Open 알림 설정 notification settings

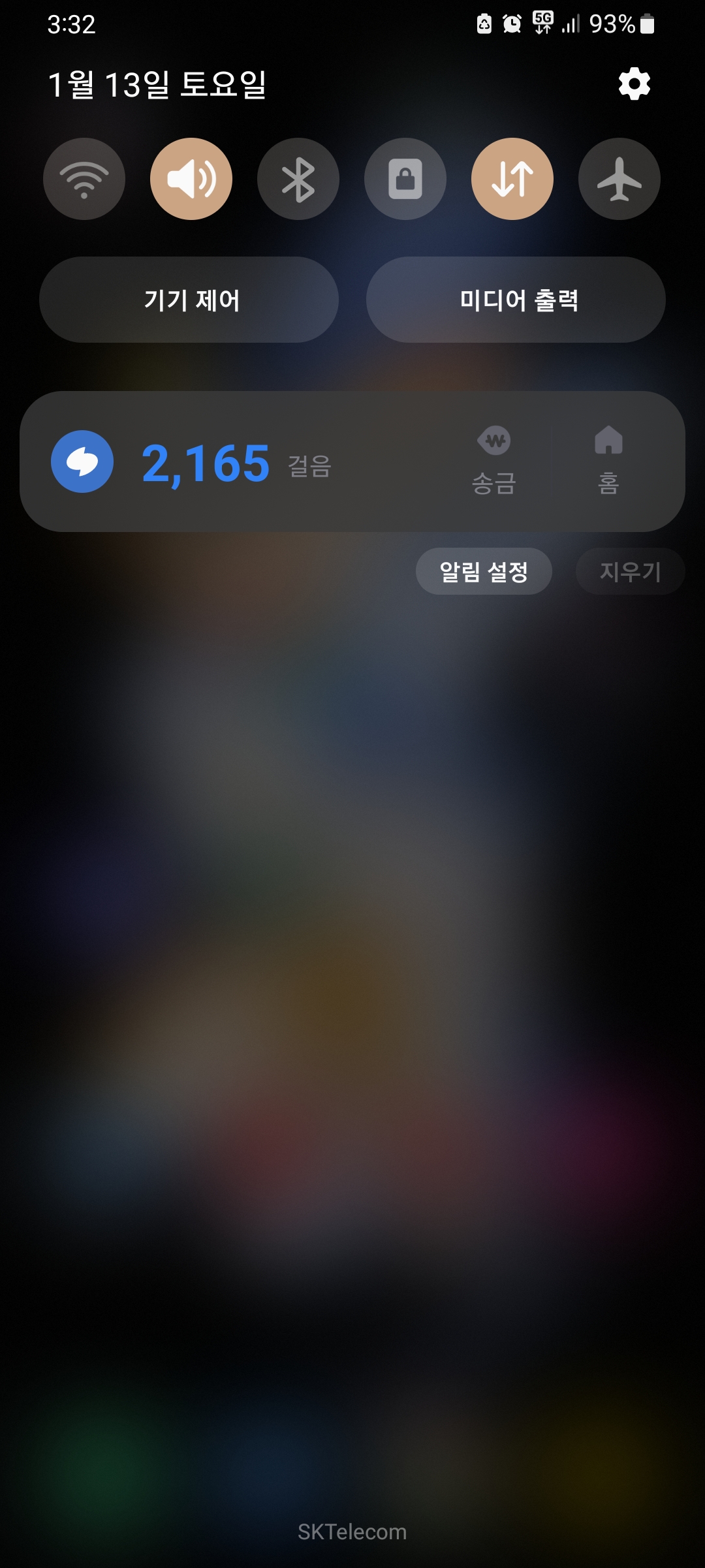pos(484,571)
